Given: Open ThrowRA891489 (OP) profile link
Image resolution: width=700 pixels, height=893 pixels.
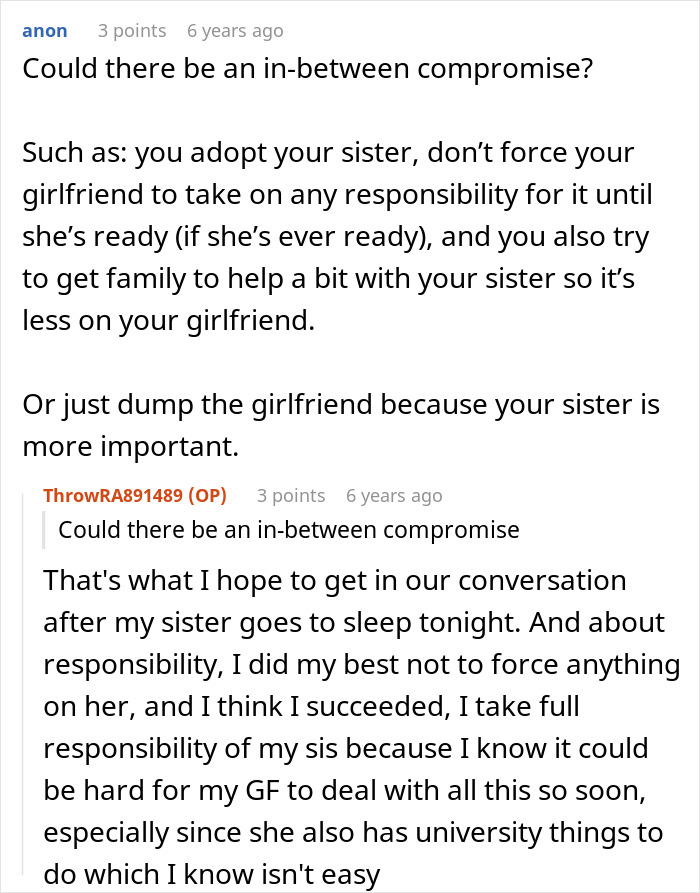Looking at the screenshot, I should (x=135, y=495).
